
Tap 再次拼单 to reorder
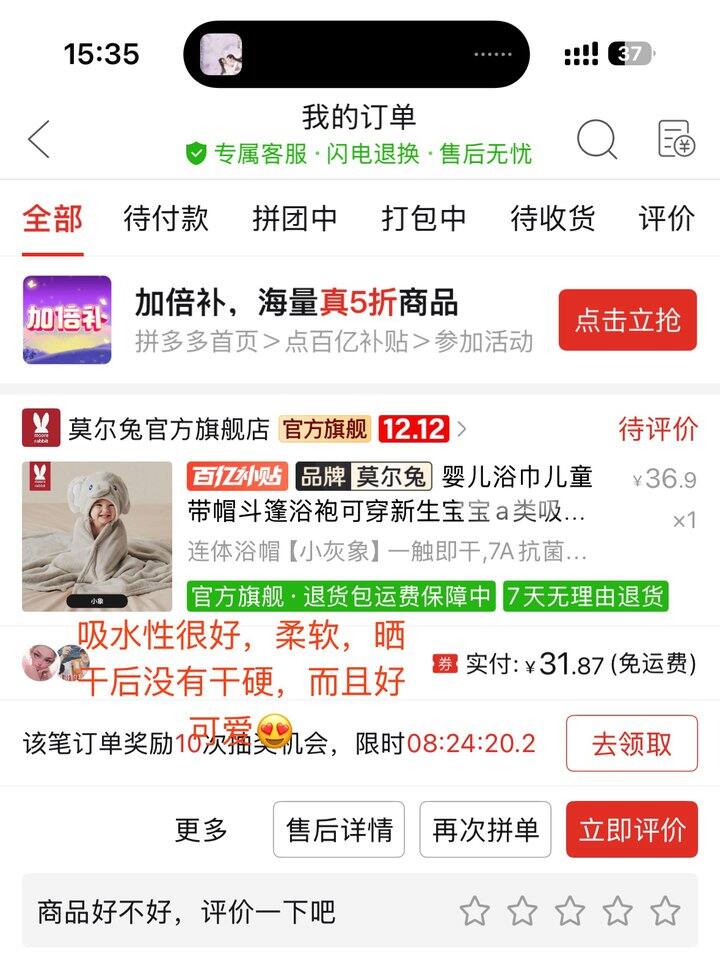tap(486, 830)
